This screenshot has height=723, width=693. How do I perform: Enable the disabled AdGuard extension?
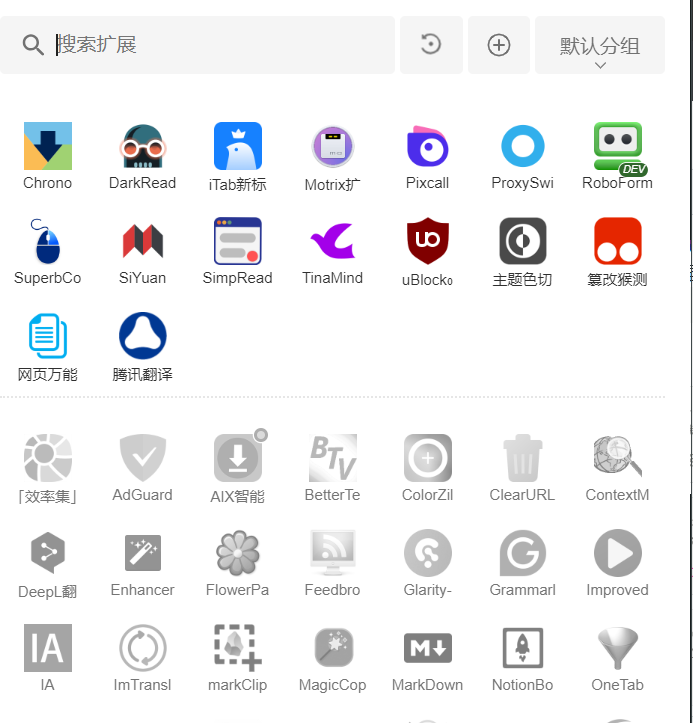pos(142,459)
